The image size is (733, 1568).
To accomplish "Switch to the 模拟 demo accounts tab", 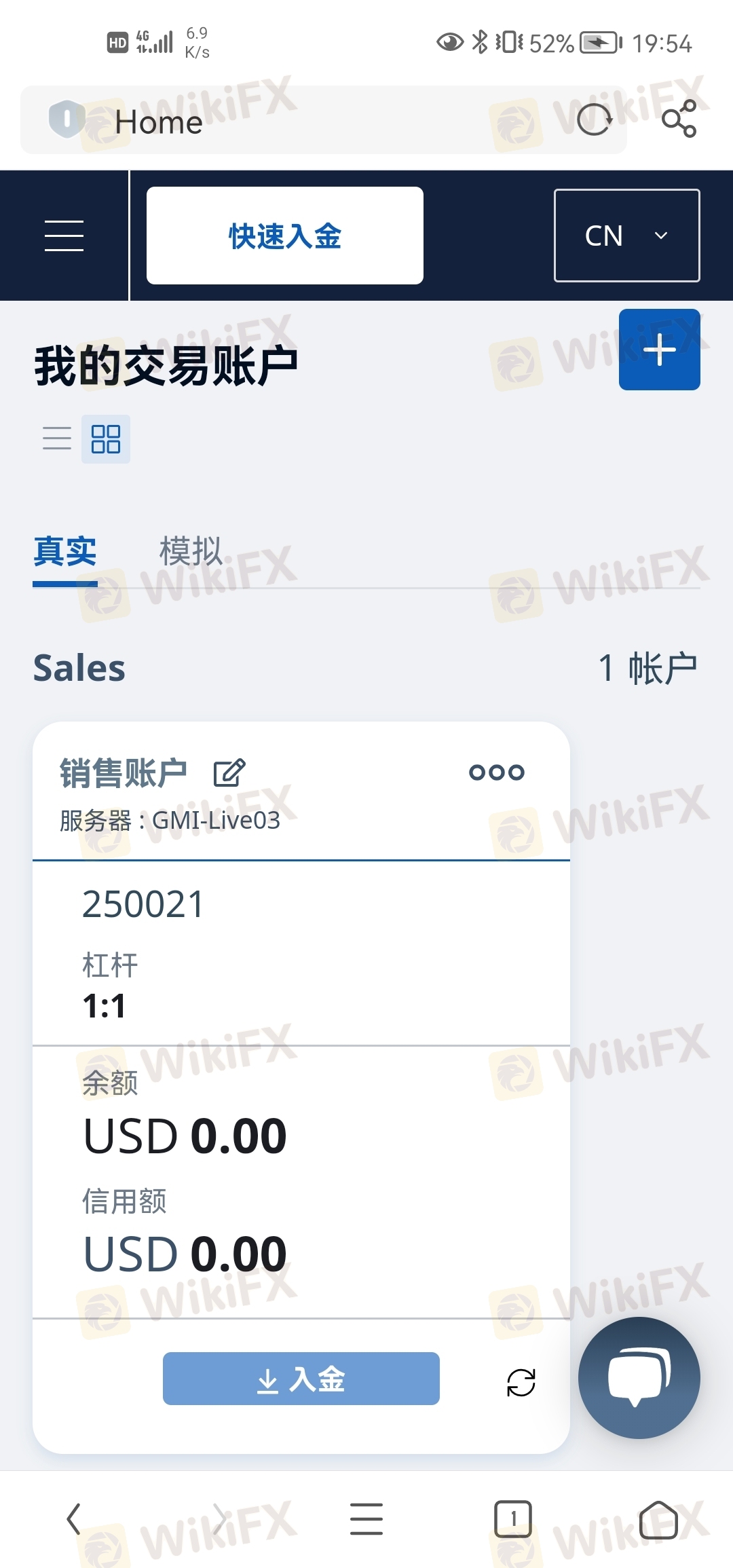I will (190, 551).
